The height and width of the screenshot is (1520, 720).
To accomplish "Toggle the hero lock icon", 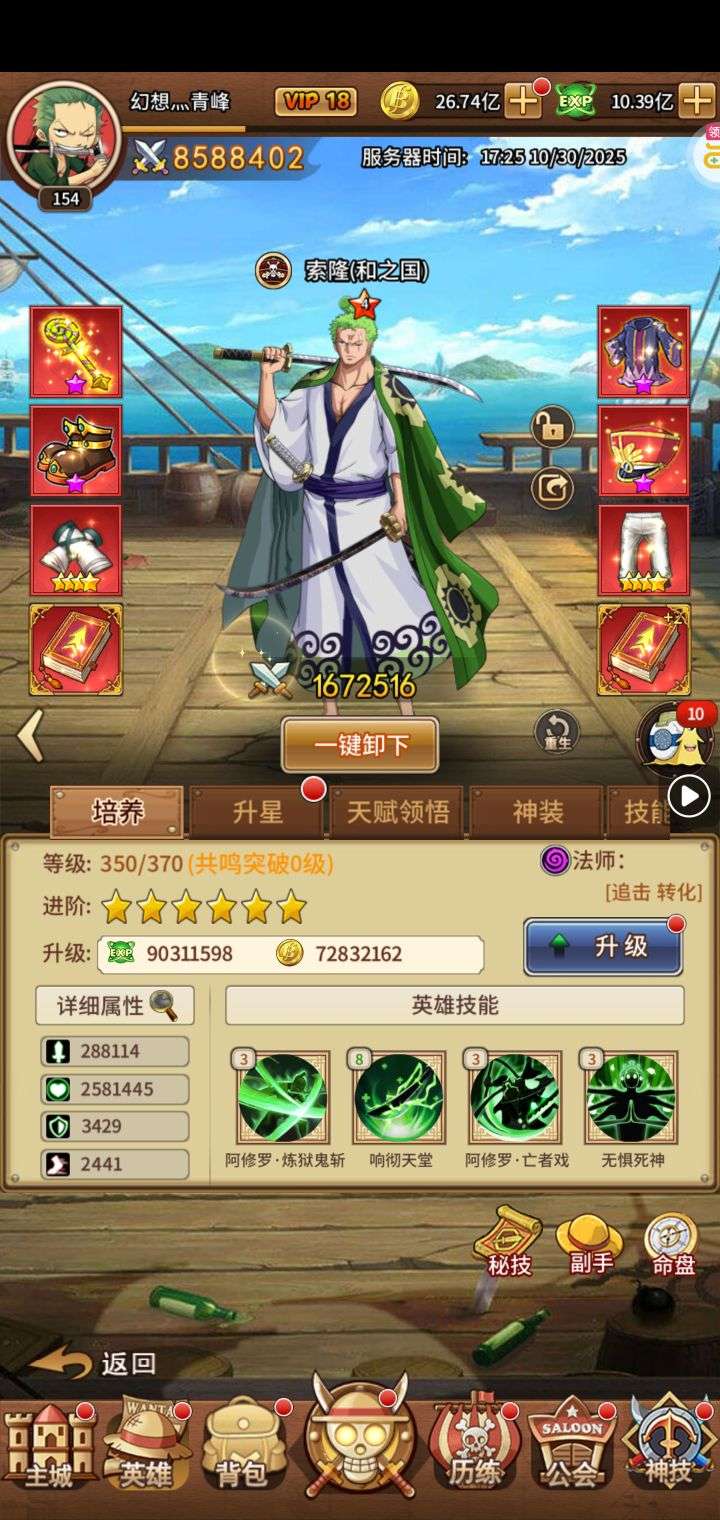I will click(551, 428).
